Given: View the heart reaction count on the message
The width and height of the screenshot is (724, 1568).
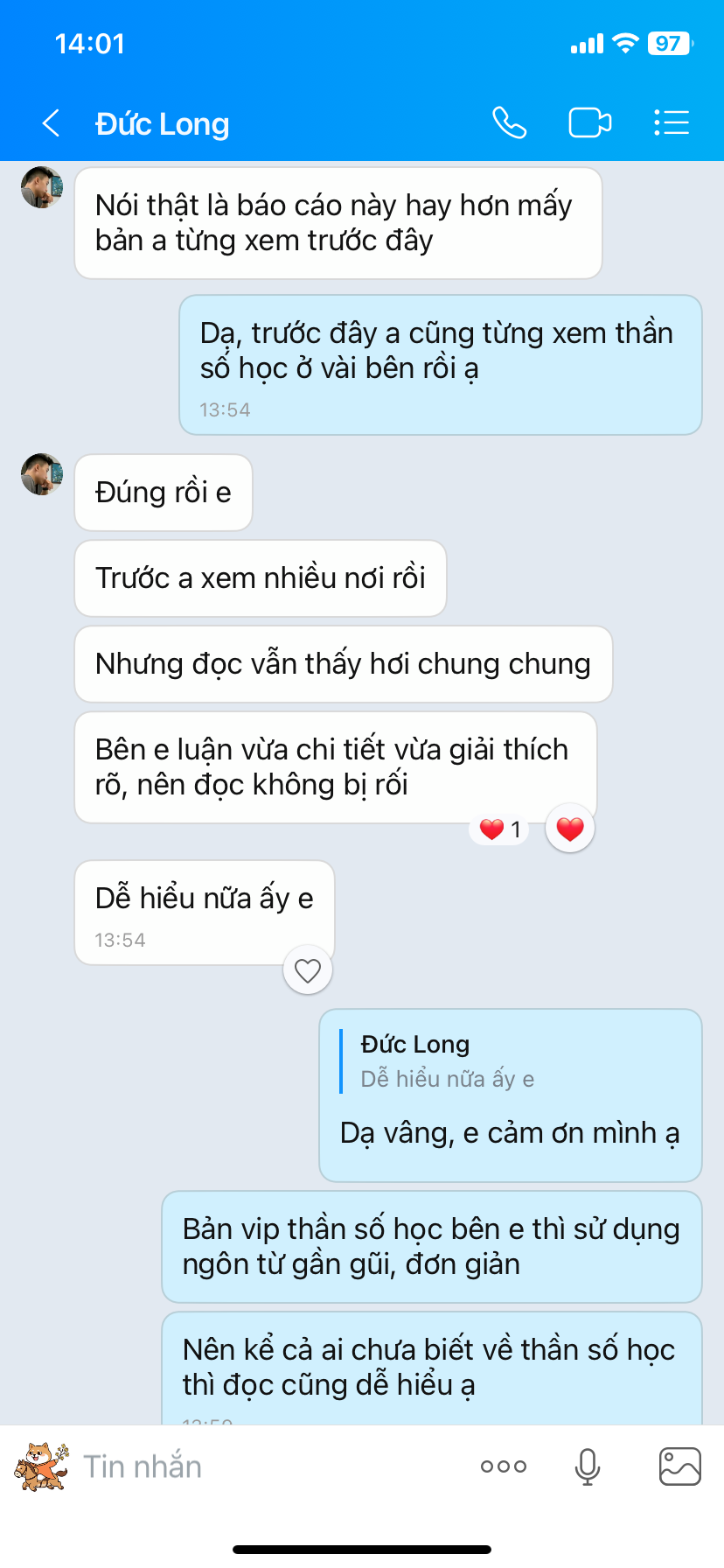Looking at the screenshot, I should pyautogui.click(x=501, y=829).
